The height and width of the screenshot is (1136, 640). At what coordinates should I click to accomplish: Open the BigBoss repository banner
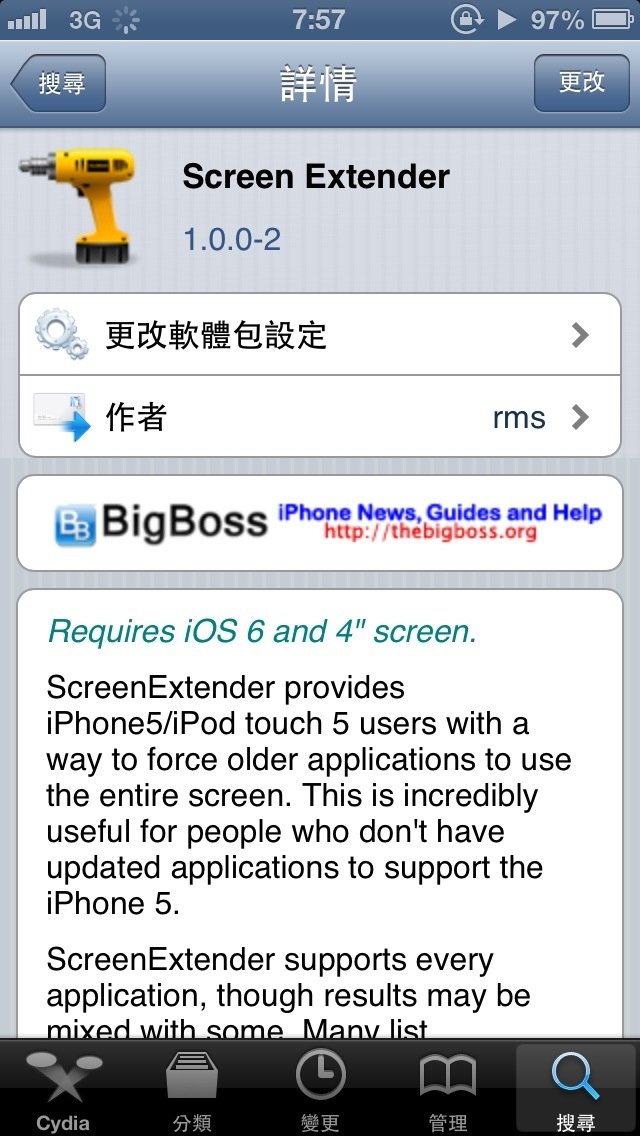pos(320,523)
